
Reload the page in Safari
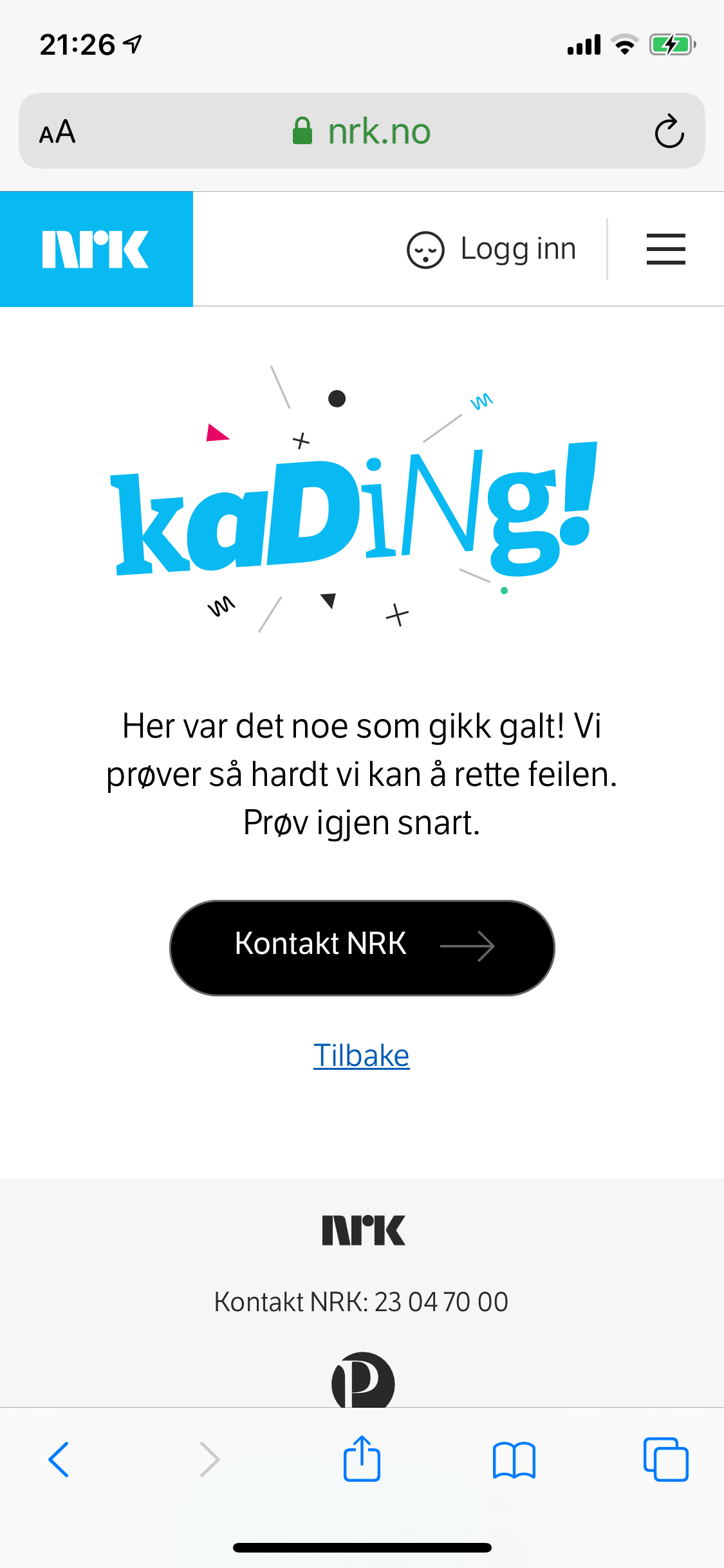point(669,131)
